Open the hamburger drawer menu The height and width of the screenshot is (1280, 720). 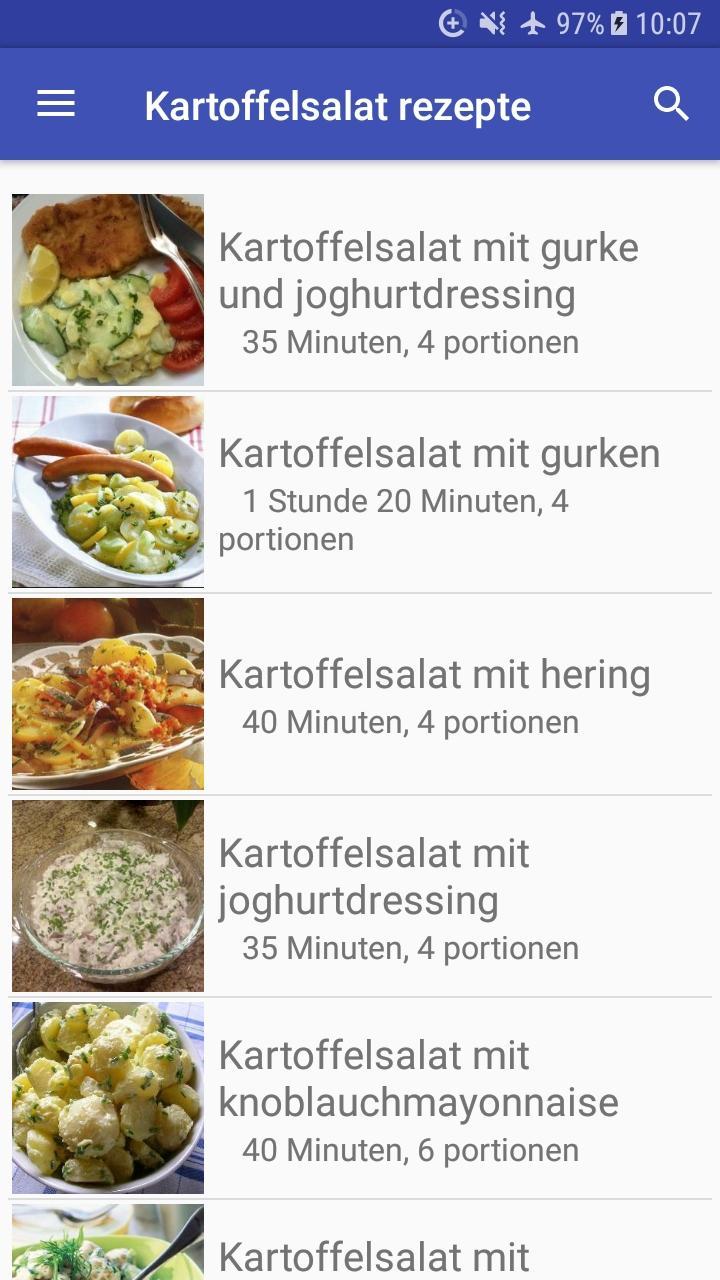point(56,104)
